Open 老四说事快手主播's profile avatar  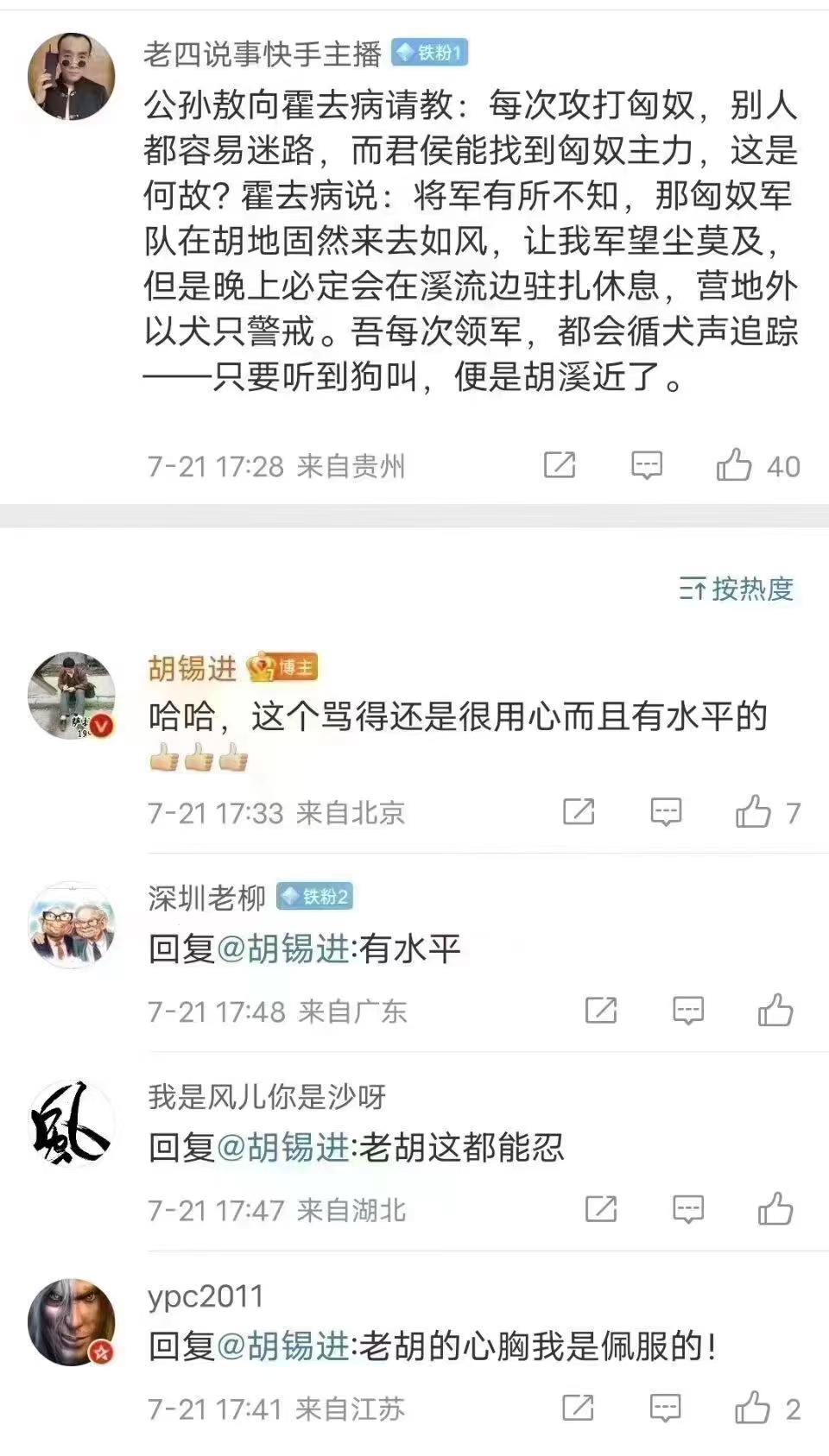[72, 77]
